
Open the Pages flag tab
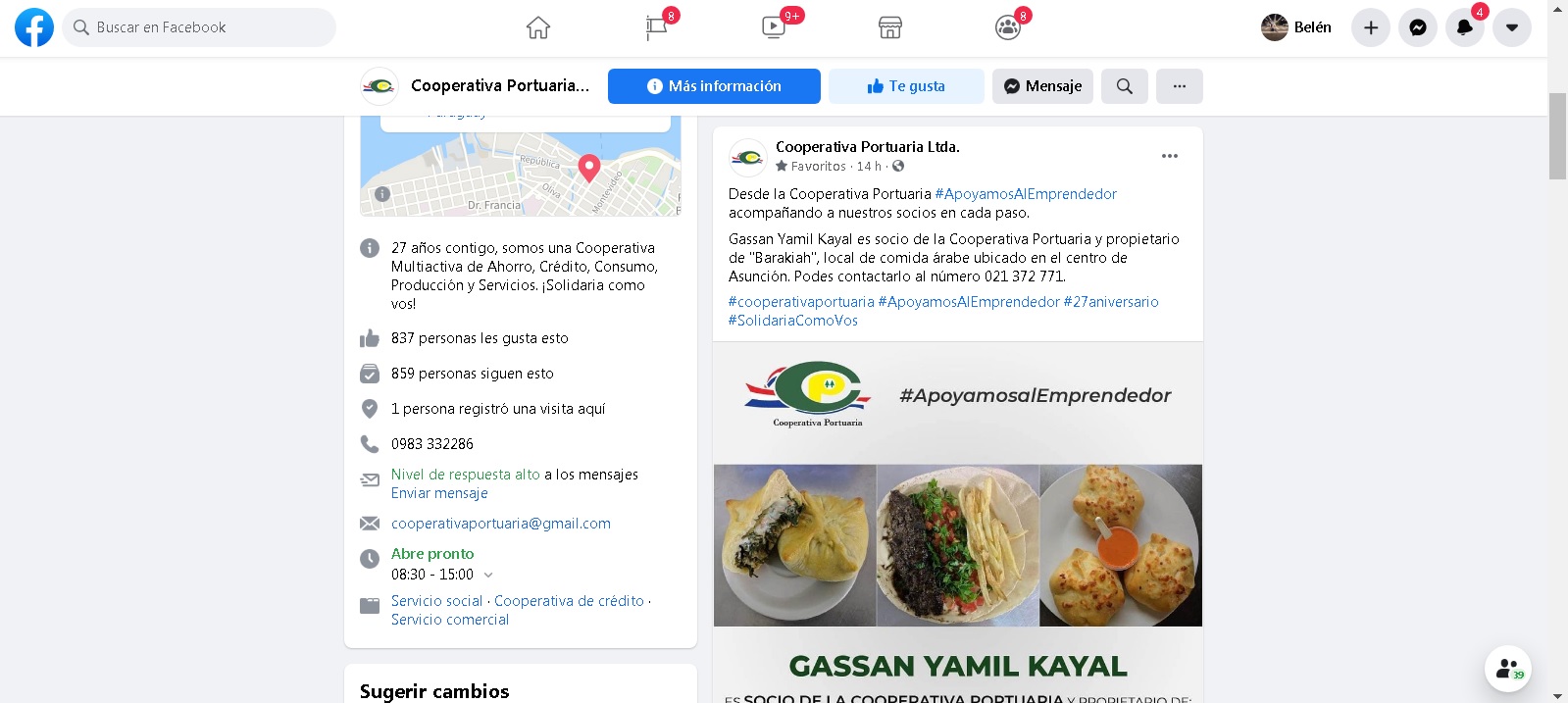point(656,27)
